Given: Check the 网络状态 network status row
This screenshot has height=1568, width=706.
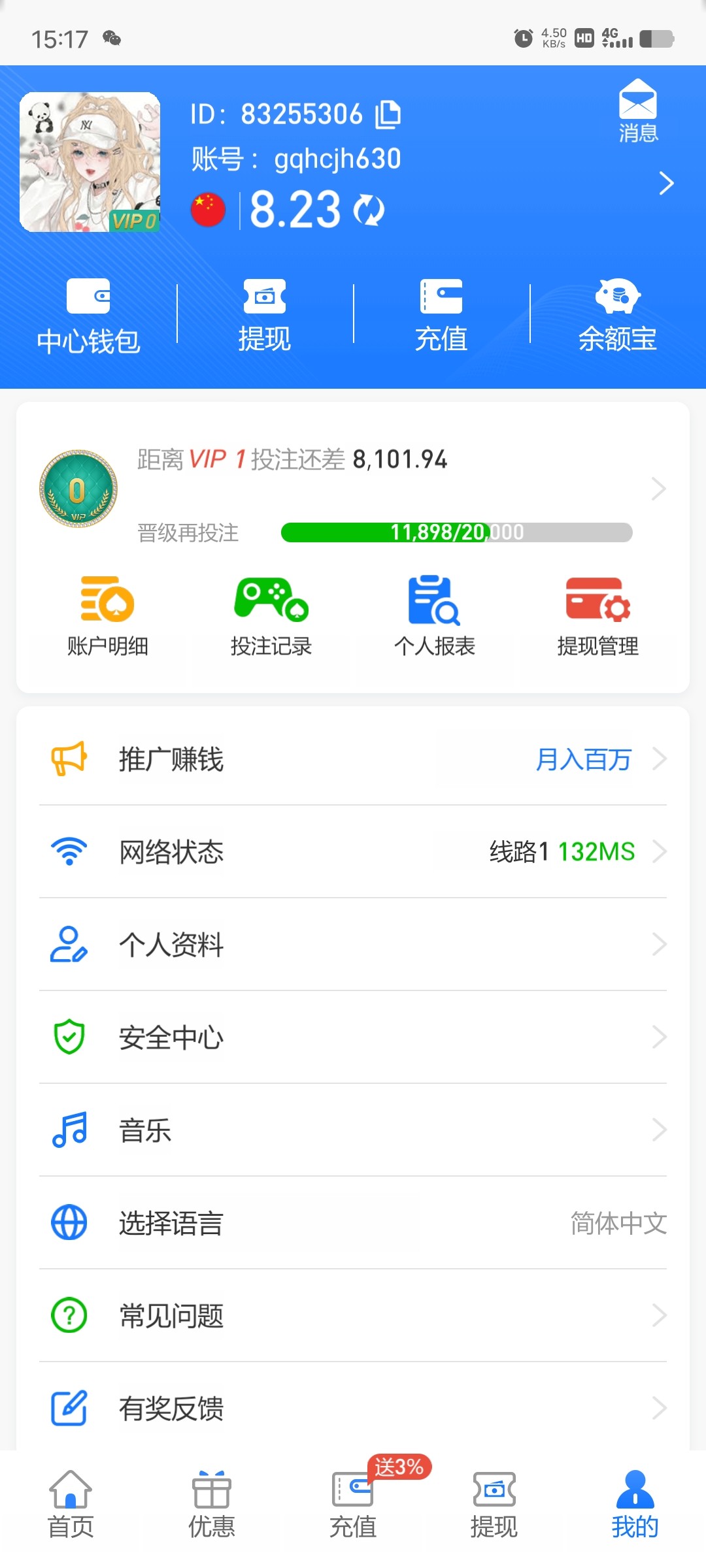Looking at the screenshot, I should pos(353,852).
